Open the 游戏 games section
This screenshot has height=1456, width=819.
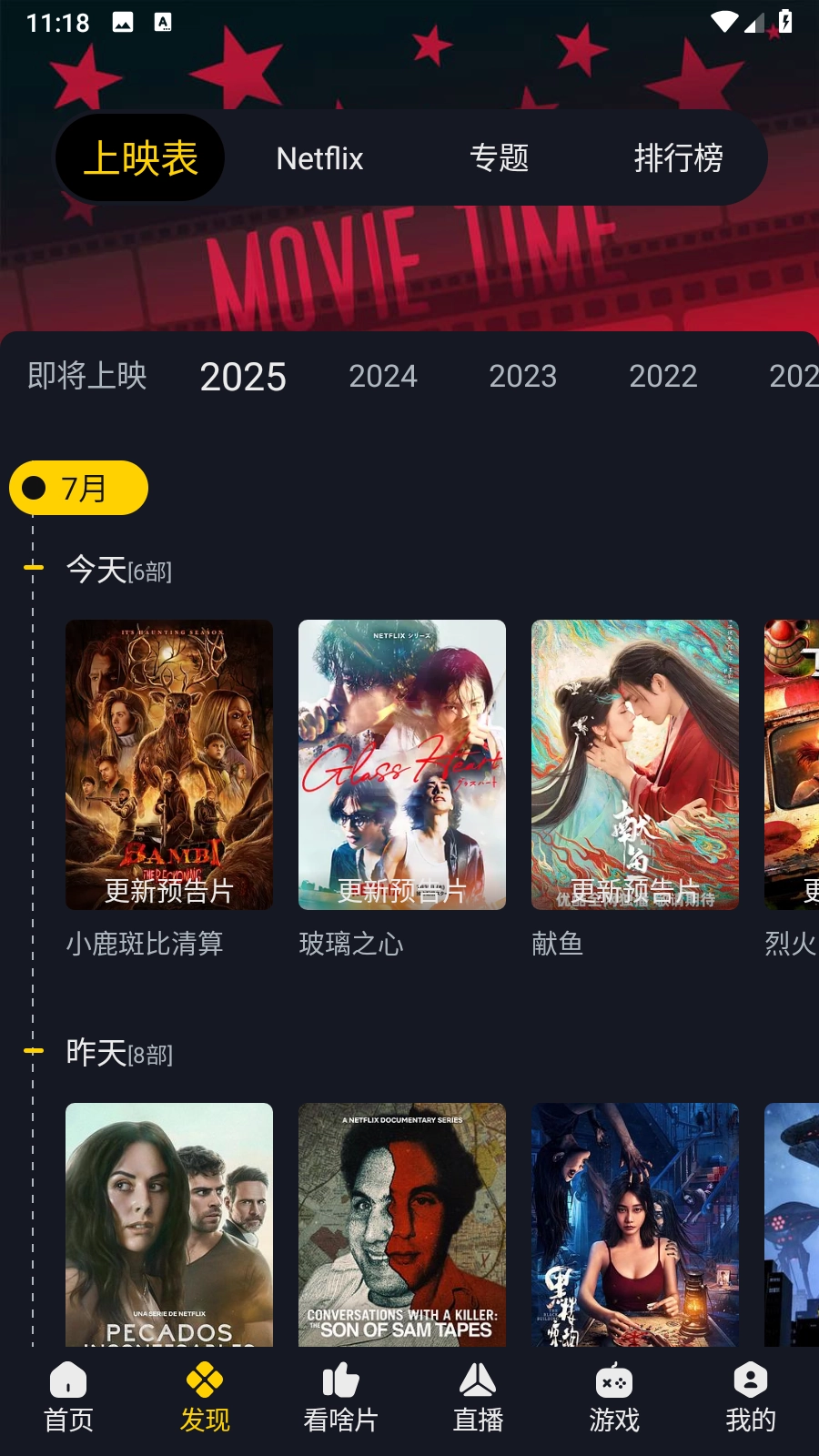[x=613, y=1399]
